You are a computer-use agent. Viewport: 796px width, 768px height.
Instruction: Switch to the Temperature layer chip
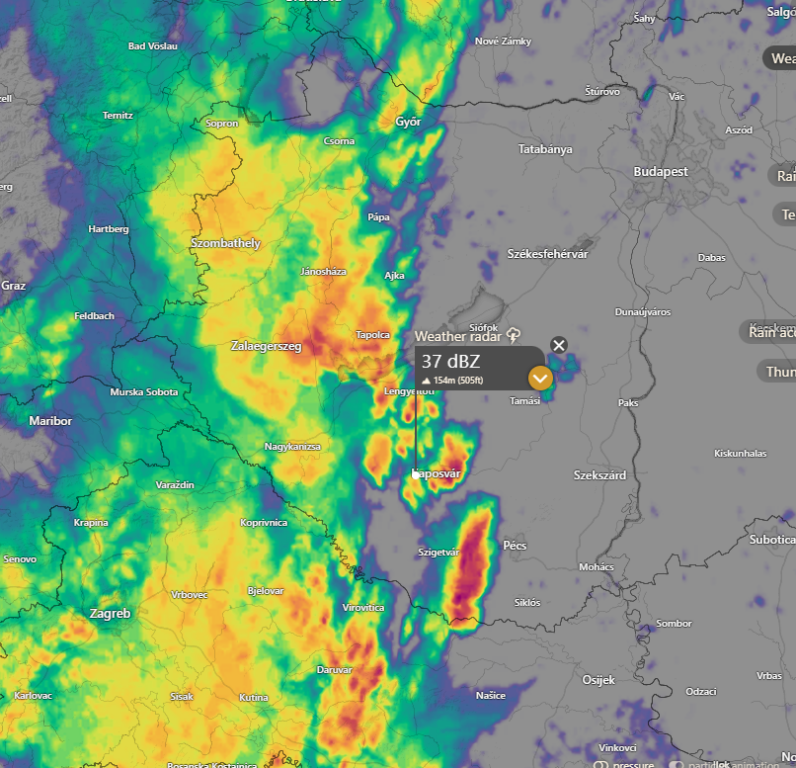(787, 215)
